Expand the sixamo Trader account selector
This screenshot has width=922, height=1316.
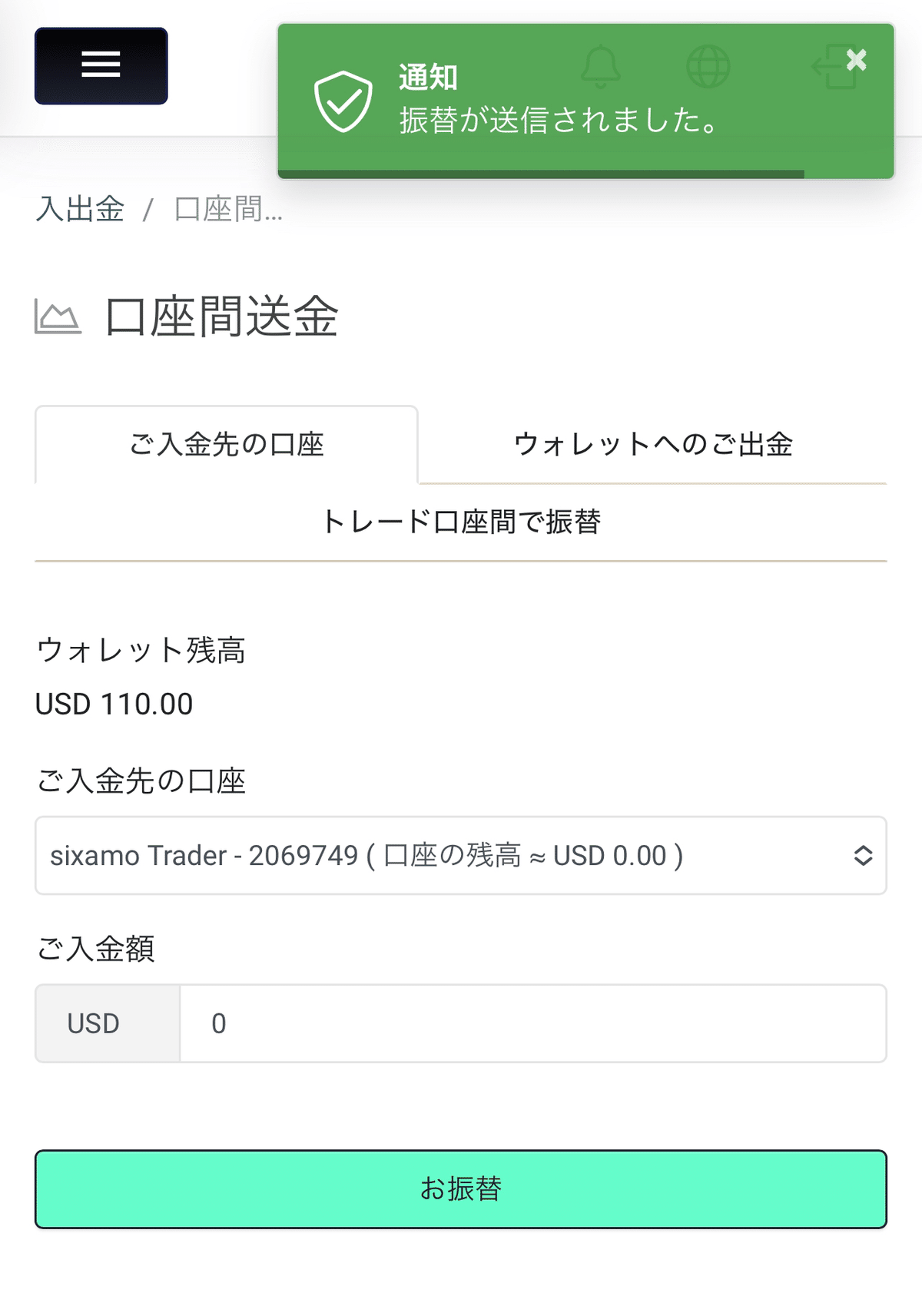click(461, 855)
